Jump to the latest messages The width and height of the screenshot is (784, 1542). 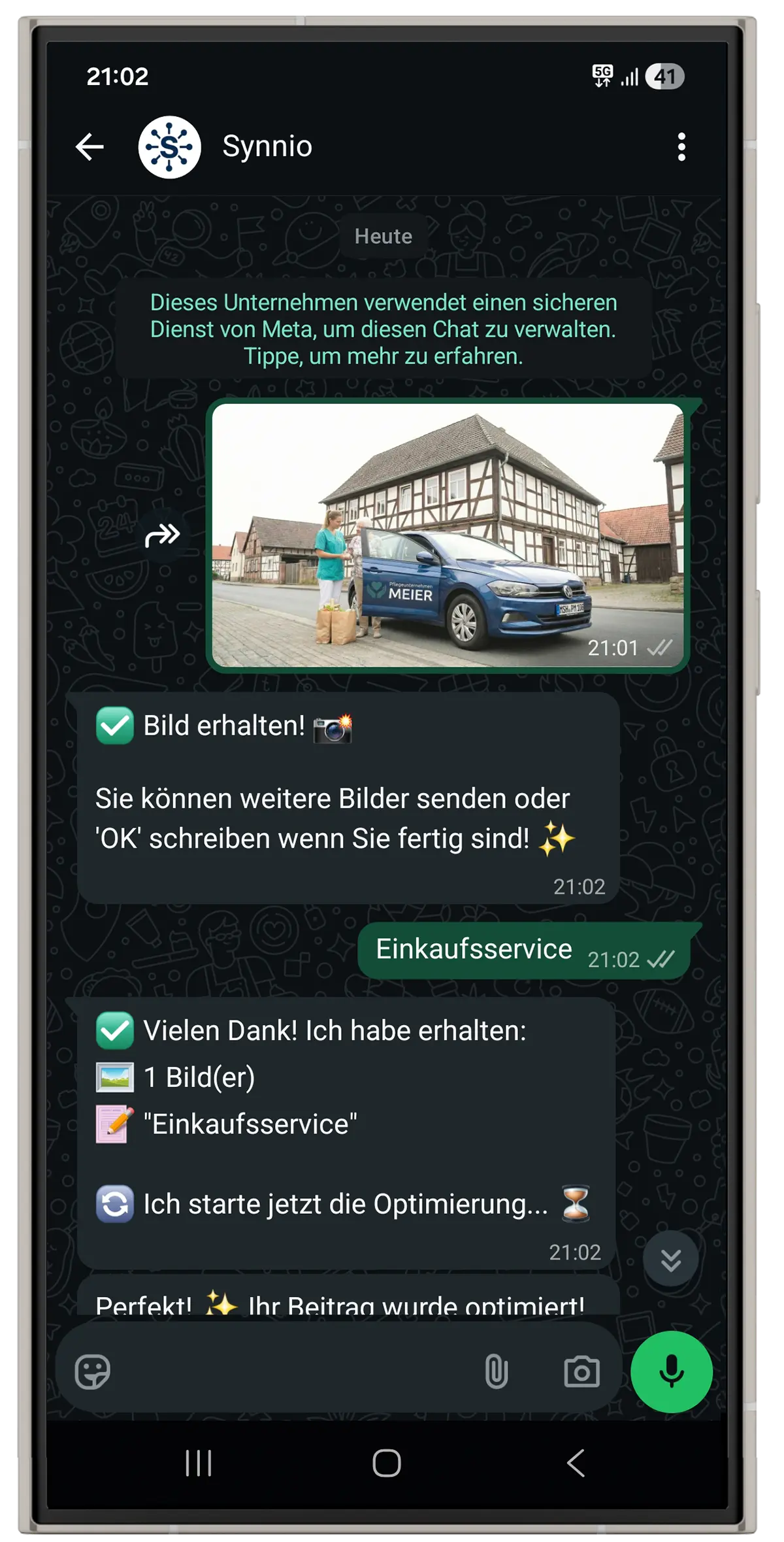[x=670, y=1259]
